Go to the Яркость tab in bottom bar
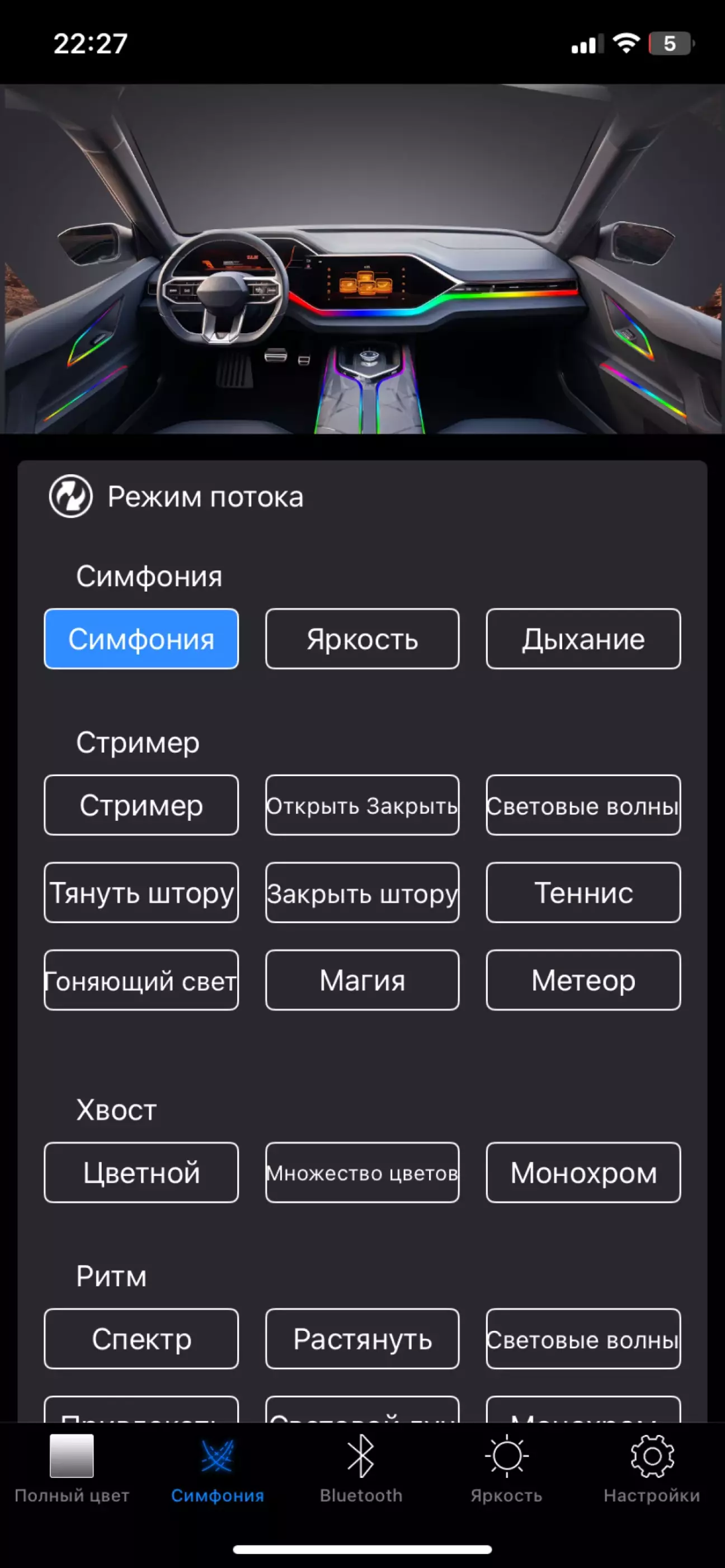This screenshot has height=1568, width=725. tap(506, 1468)
